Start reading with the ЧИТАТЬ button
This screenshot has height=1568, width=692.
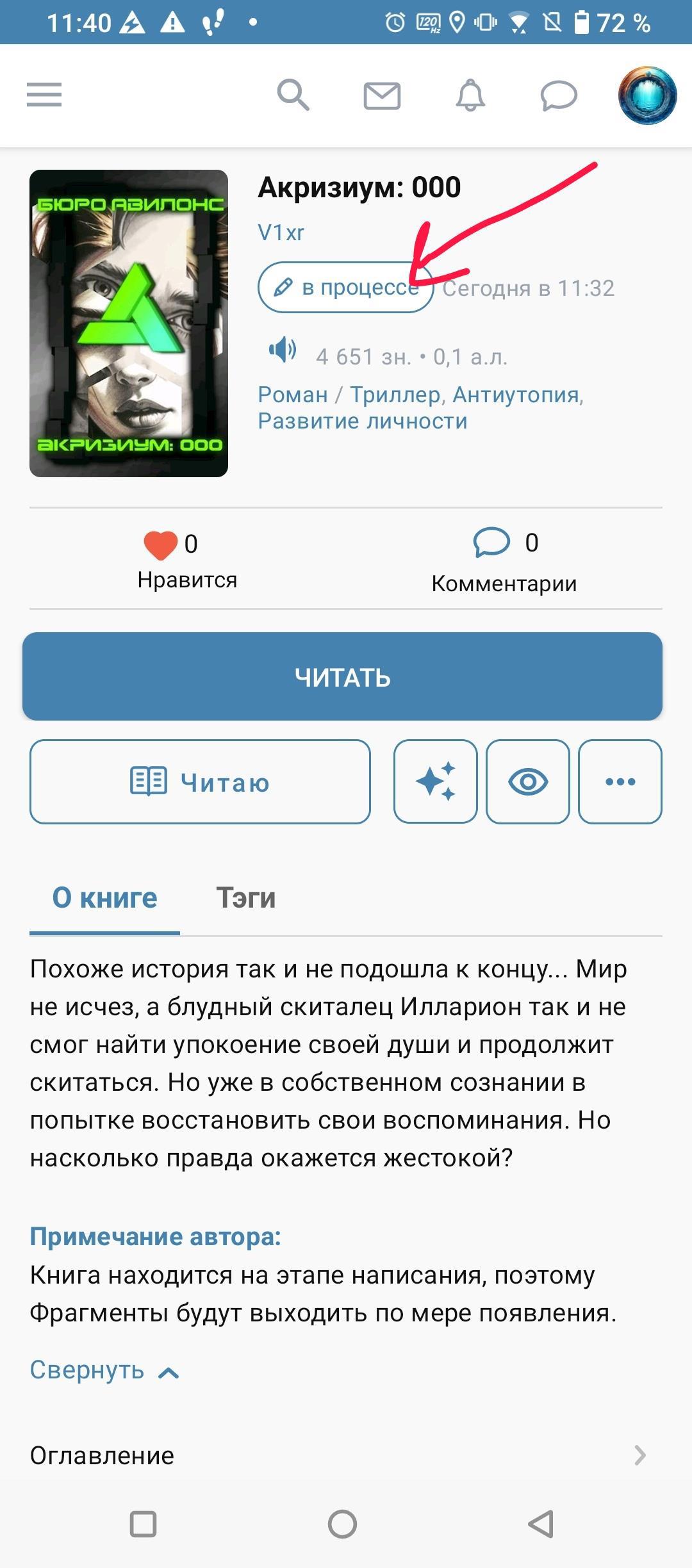pos(342,676)
